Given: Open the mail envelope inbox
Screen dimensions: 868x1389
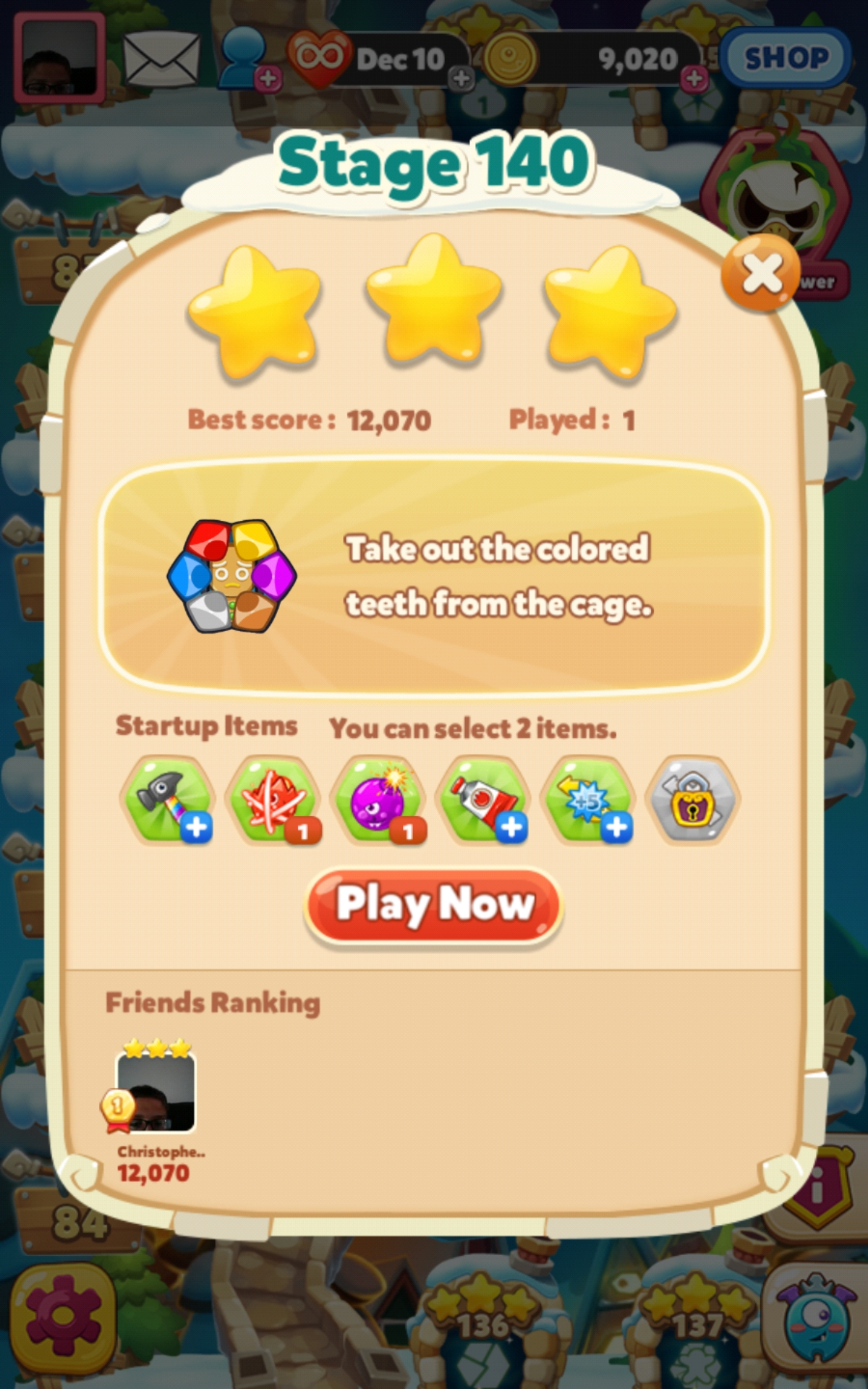Looking at the screenshot, I should [161, 59].
